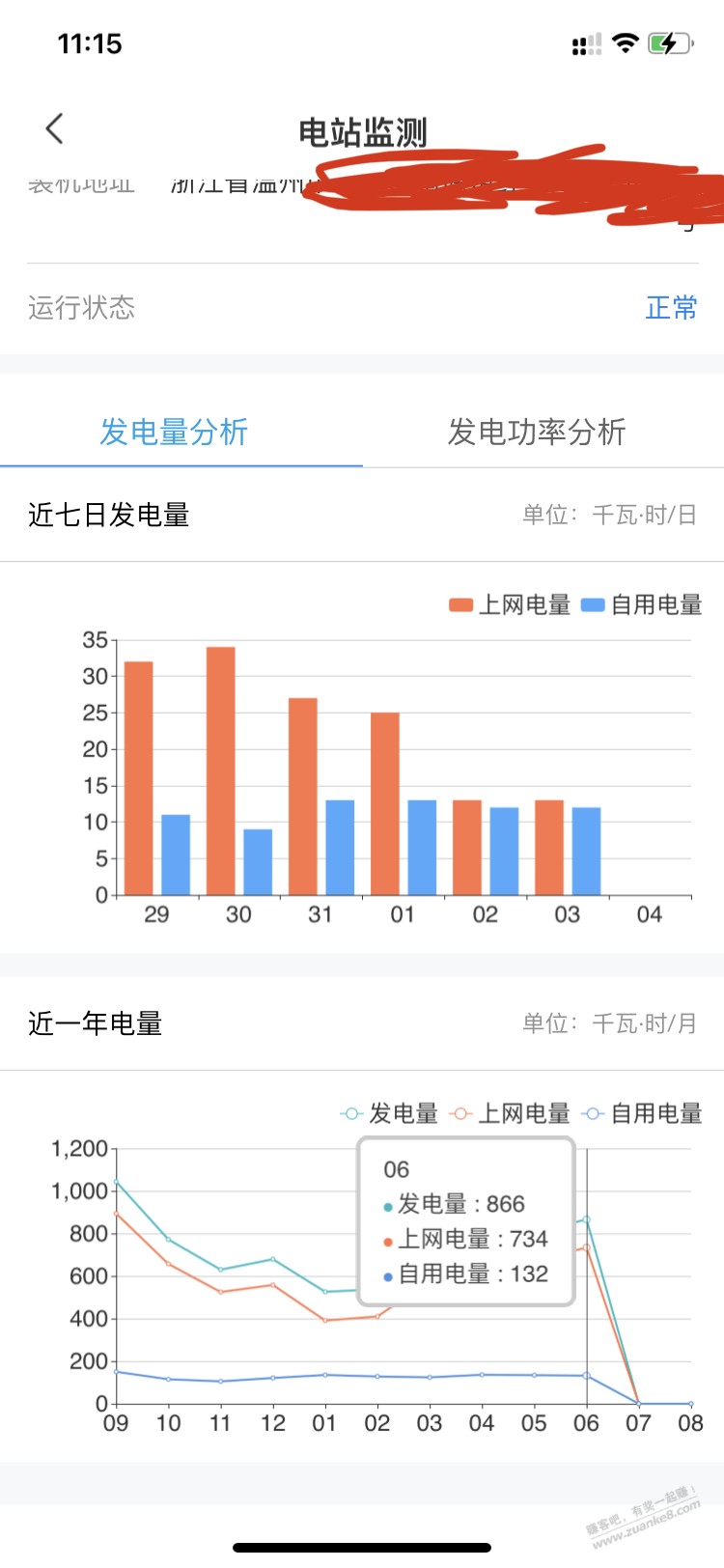Go back using the top-left arrow
Screen dimensions: 724x1568
click(x=54, y=128)
